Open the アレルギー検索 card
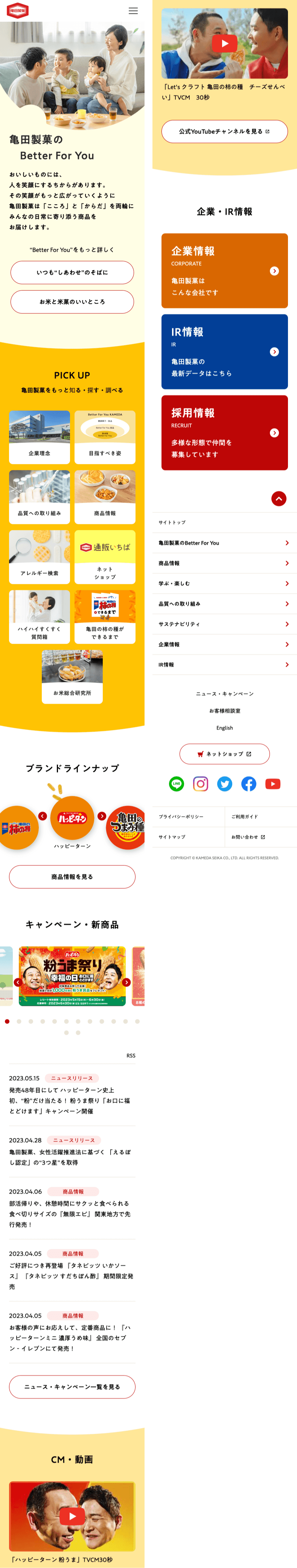 coord(40,557)
